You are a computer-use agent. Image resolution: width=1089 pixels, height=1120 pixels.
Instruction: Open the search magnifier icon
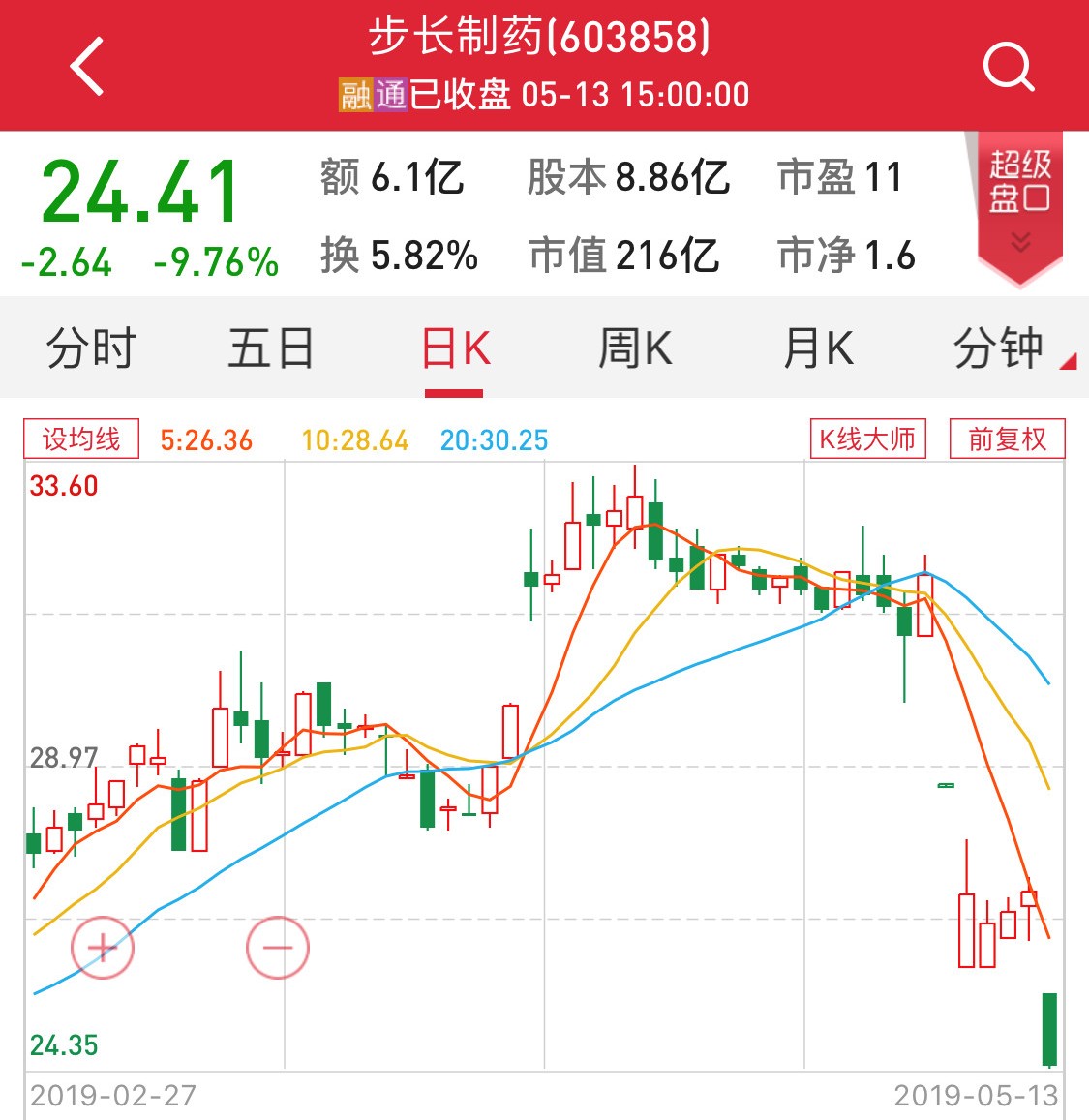[1008, 66]
